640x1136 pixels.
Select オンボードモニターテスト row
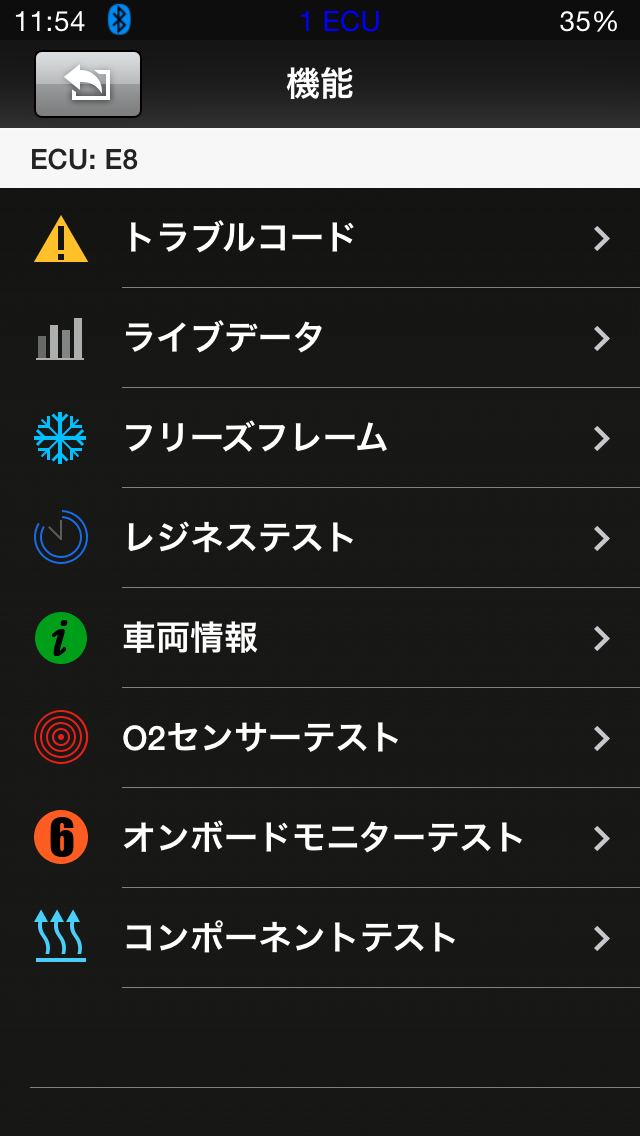(320, 838)
